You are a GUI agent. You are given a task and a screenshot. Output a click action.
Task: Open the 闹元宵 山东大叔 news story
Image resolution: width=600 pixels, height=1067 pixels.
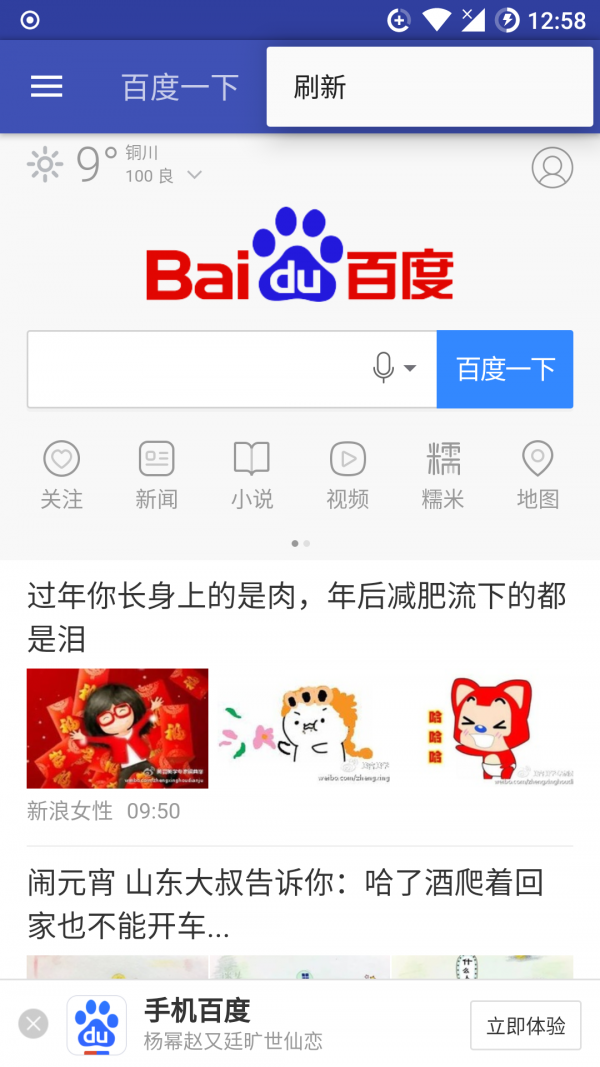pos(286,904)
